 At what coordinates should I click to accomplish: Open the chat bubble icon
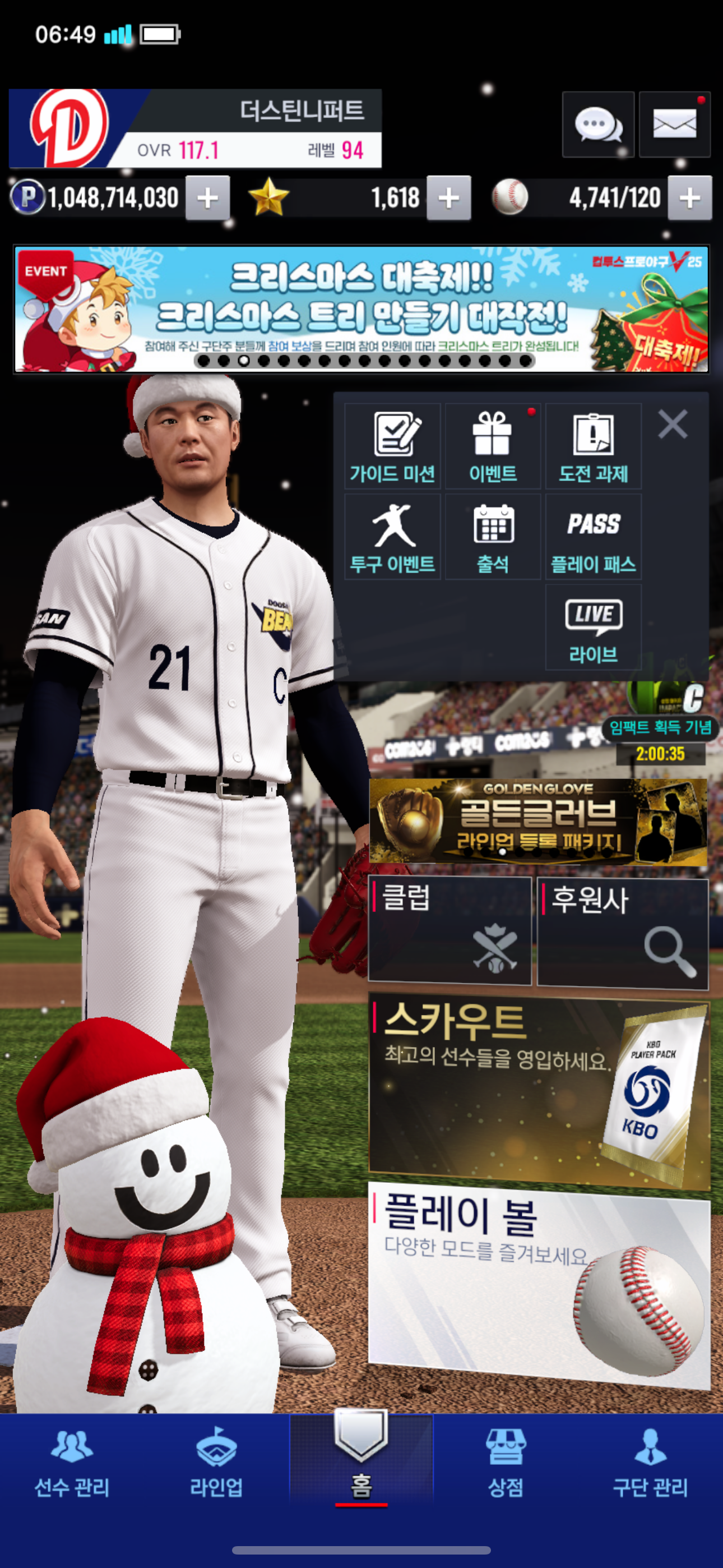[597, 125]
